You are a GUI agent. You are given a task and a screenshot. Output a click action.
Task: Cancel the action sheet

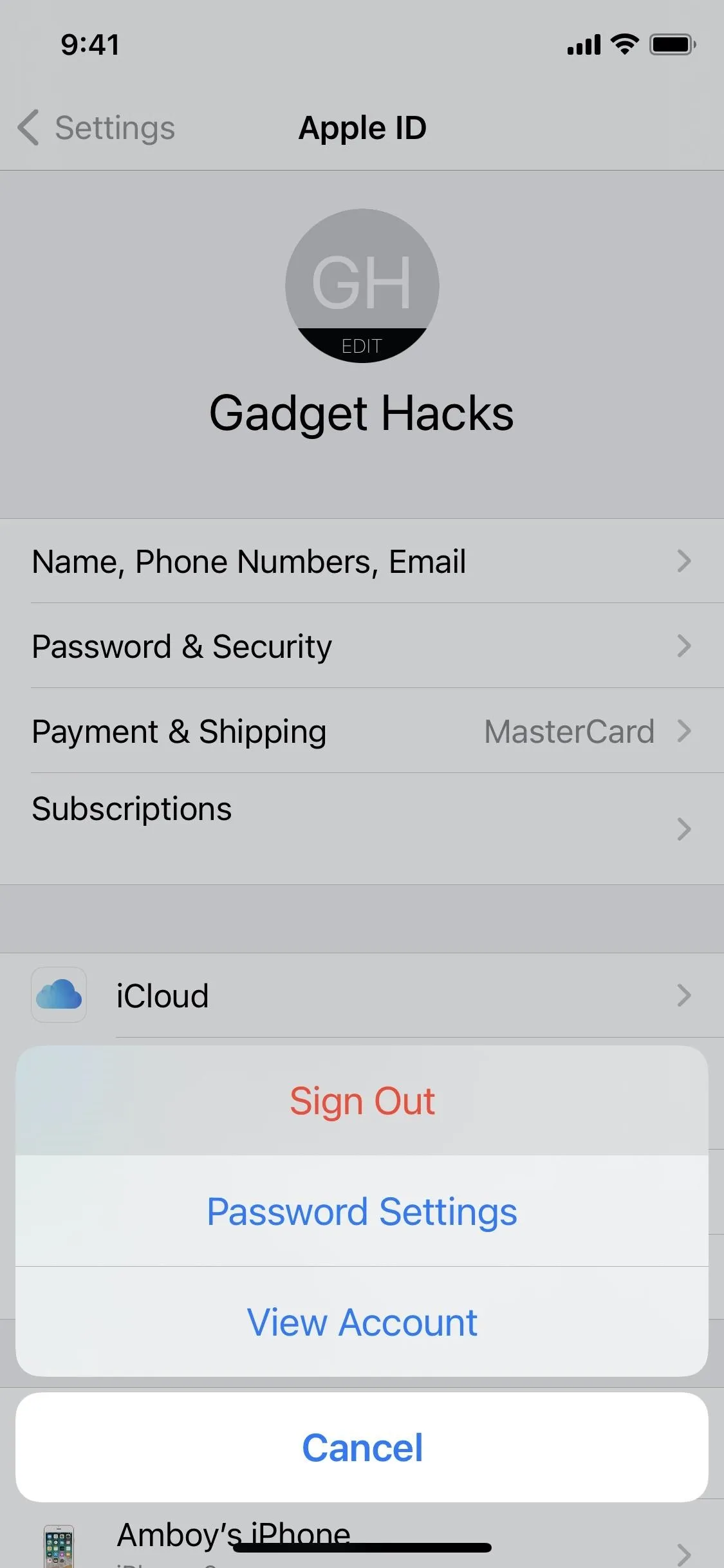362,1448
